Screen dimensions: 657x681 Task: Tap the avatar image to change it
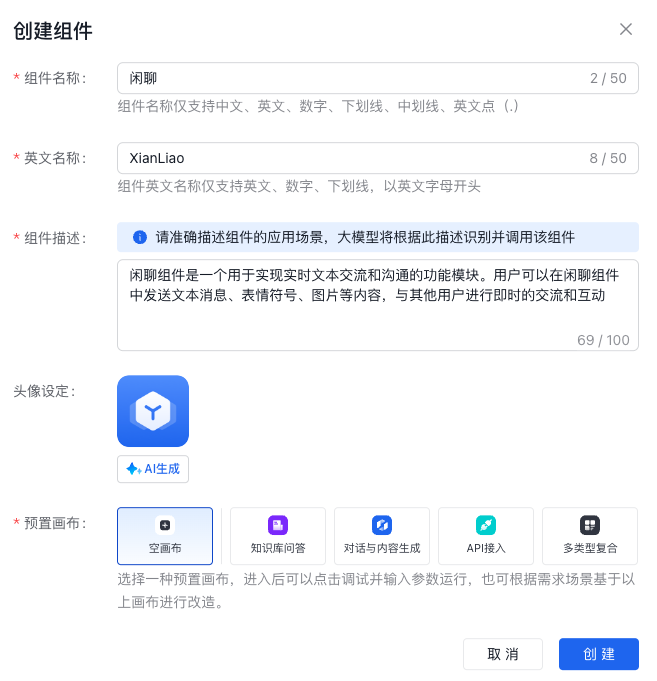pyautogui.click(x=153, y=411)
